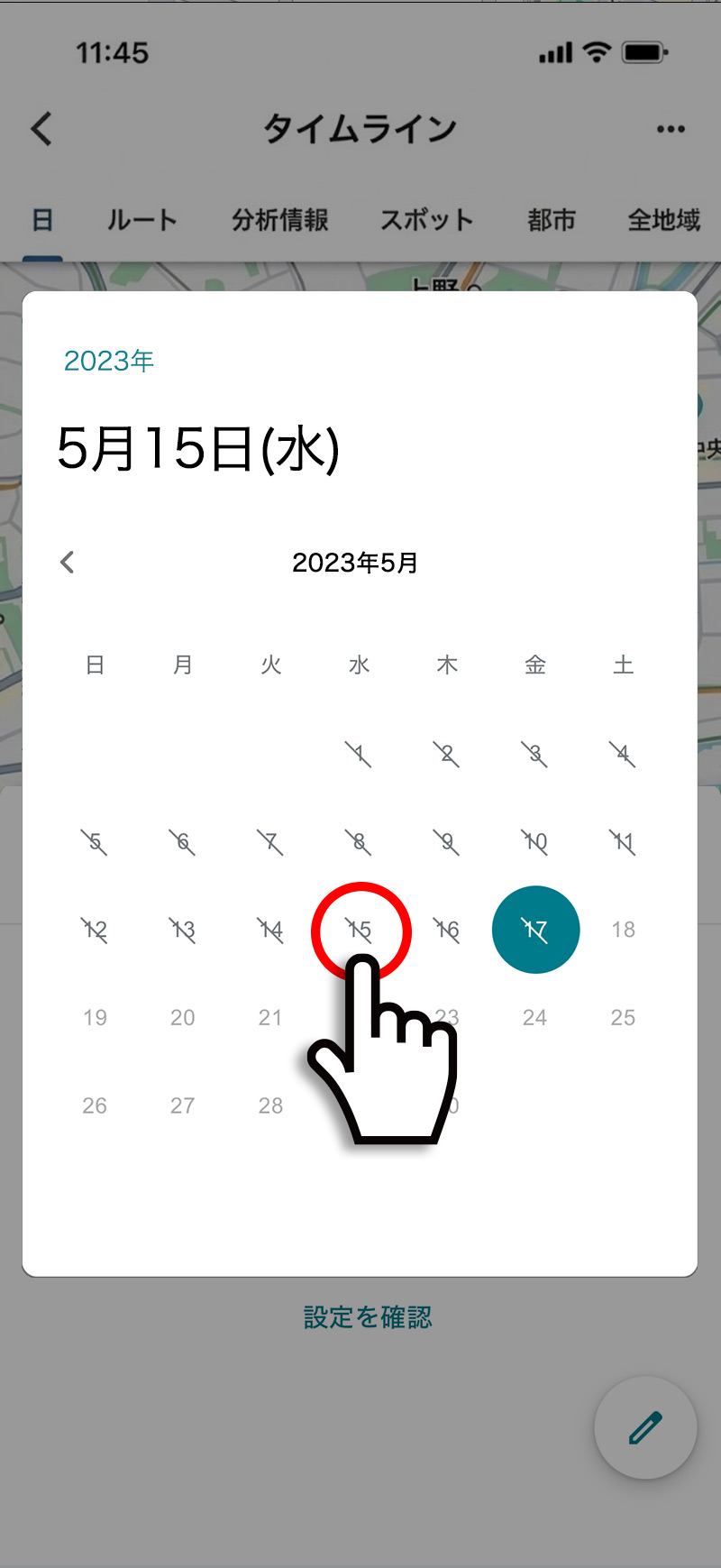Open the 2023年 year selector
The image size is (721, 1568).
click(x=109, y=361)
